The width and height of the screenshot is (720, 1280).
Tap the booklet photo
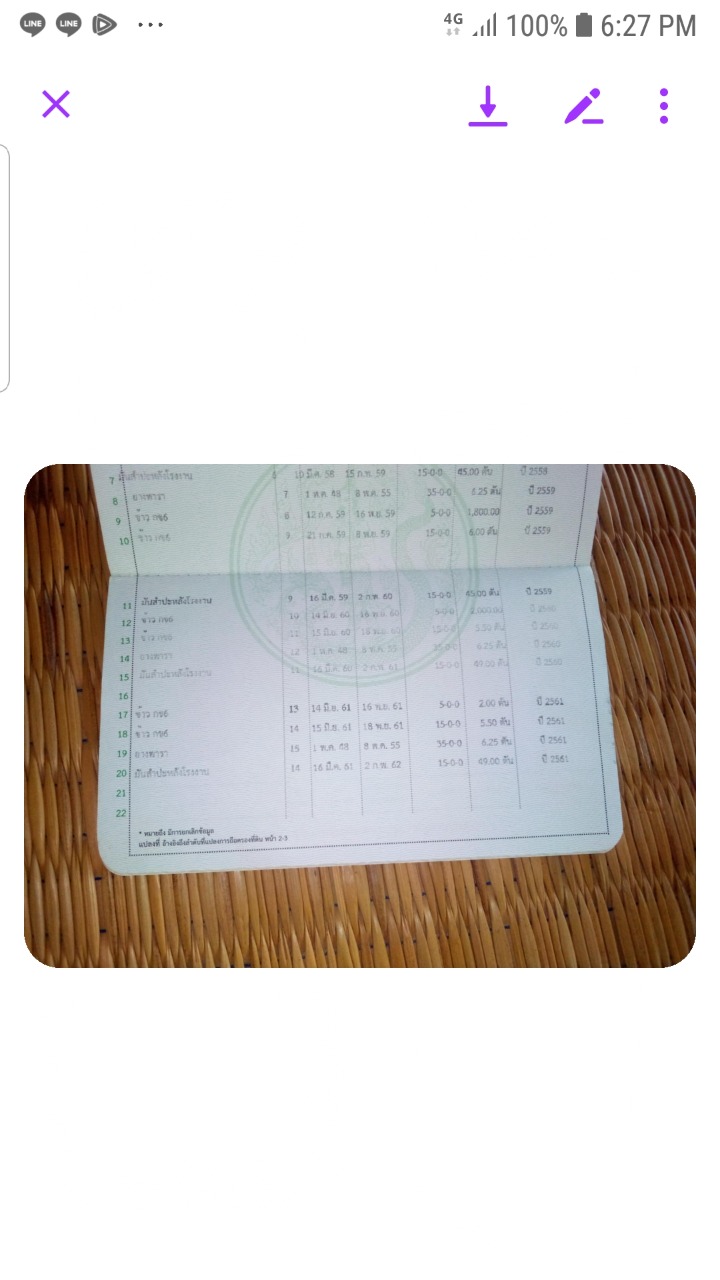(x=360, y=716)
